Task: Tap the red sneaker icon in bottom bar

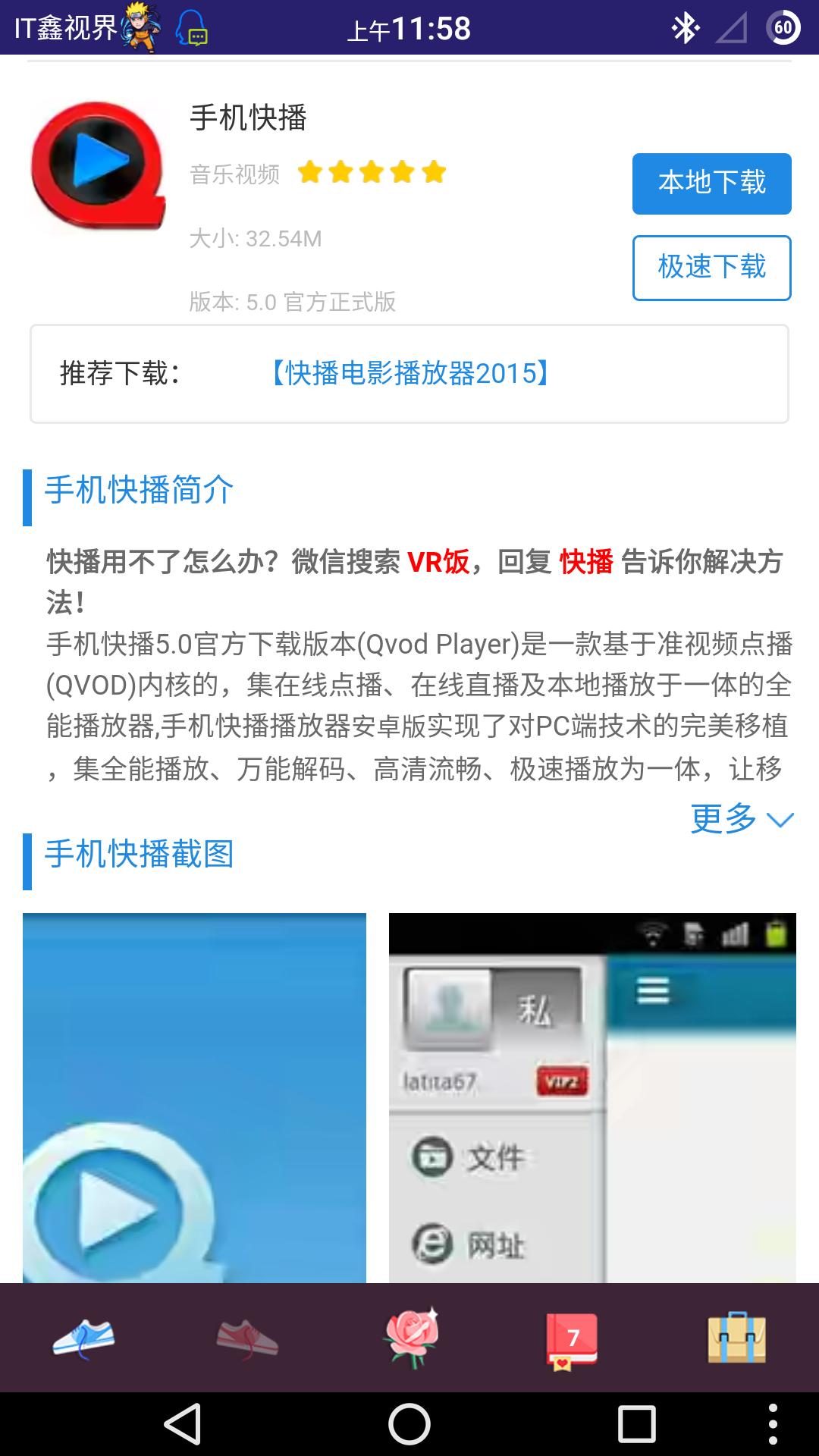Action: [247, 1338]
